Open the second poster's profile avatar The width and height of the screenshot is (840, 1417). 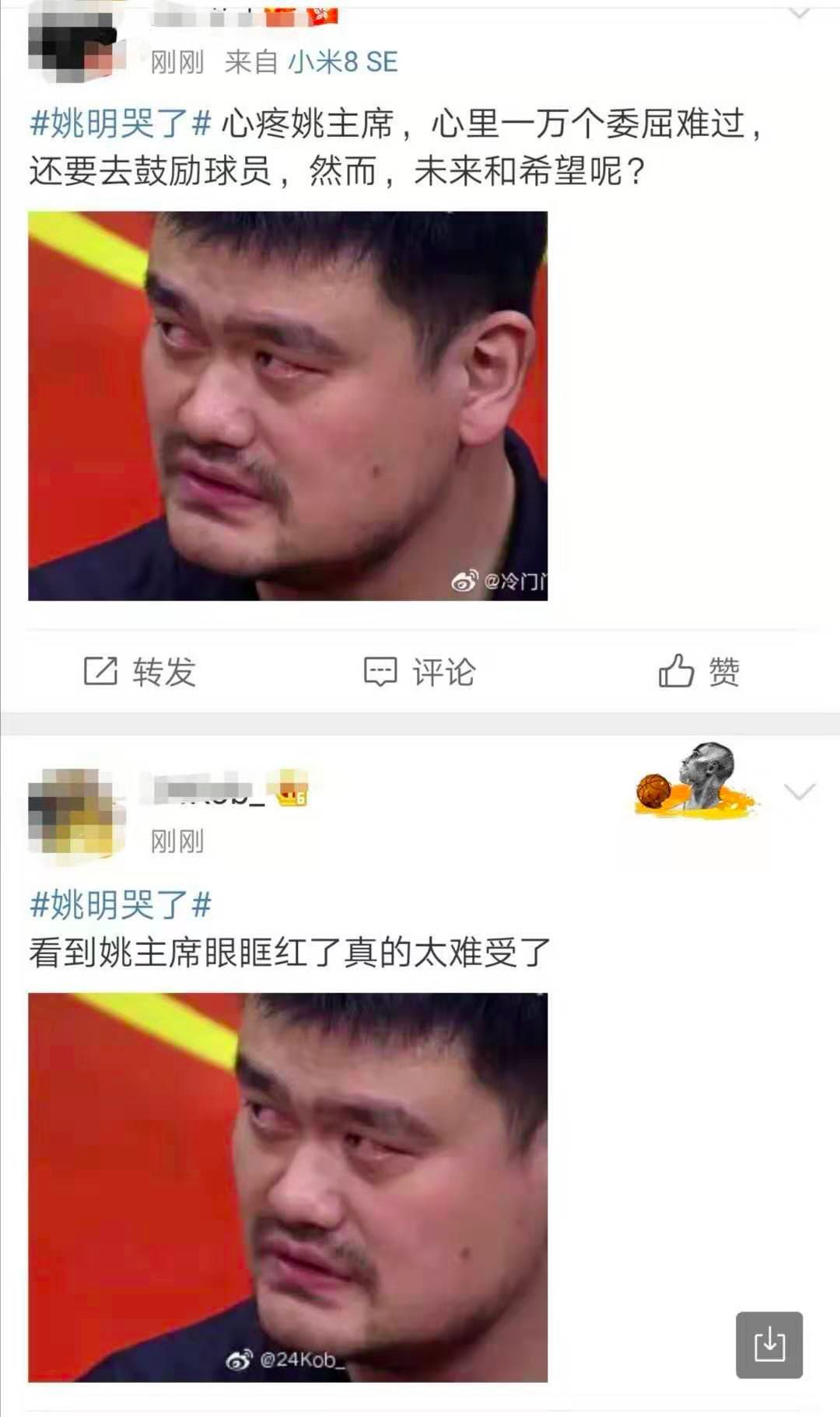pyautogui.click(x=75, y=813)
